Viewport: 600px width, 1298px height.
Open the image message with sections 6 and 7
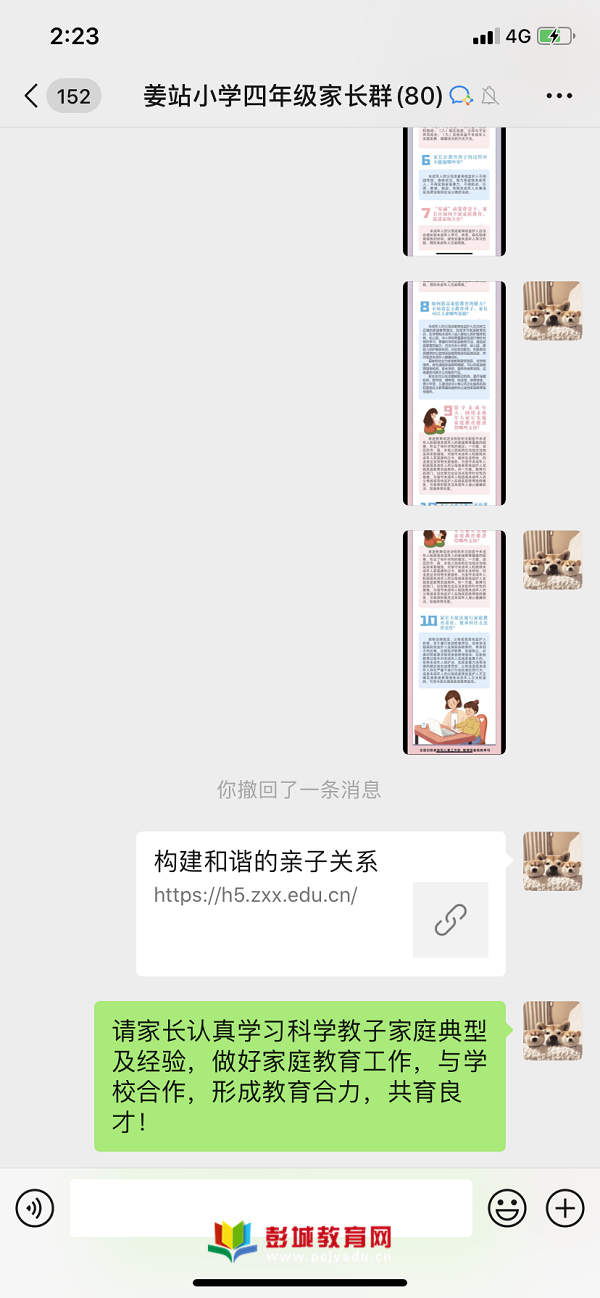(x=454, y=190)
